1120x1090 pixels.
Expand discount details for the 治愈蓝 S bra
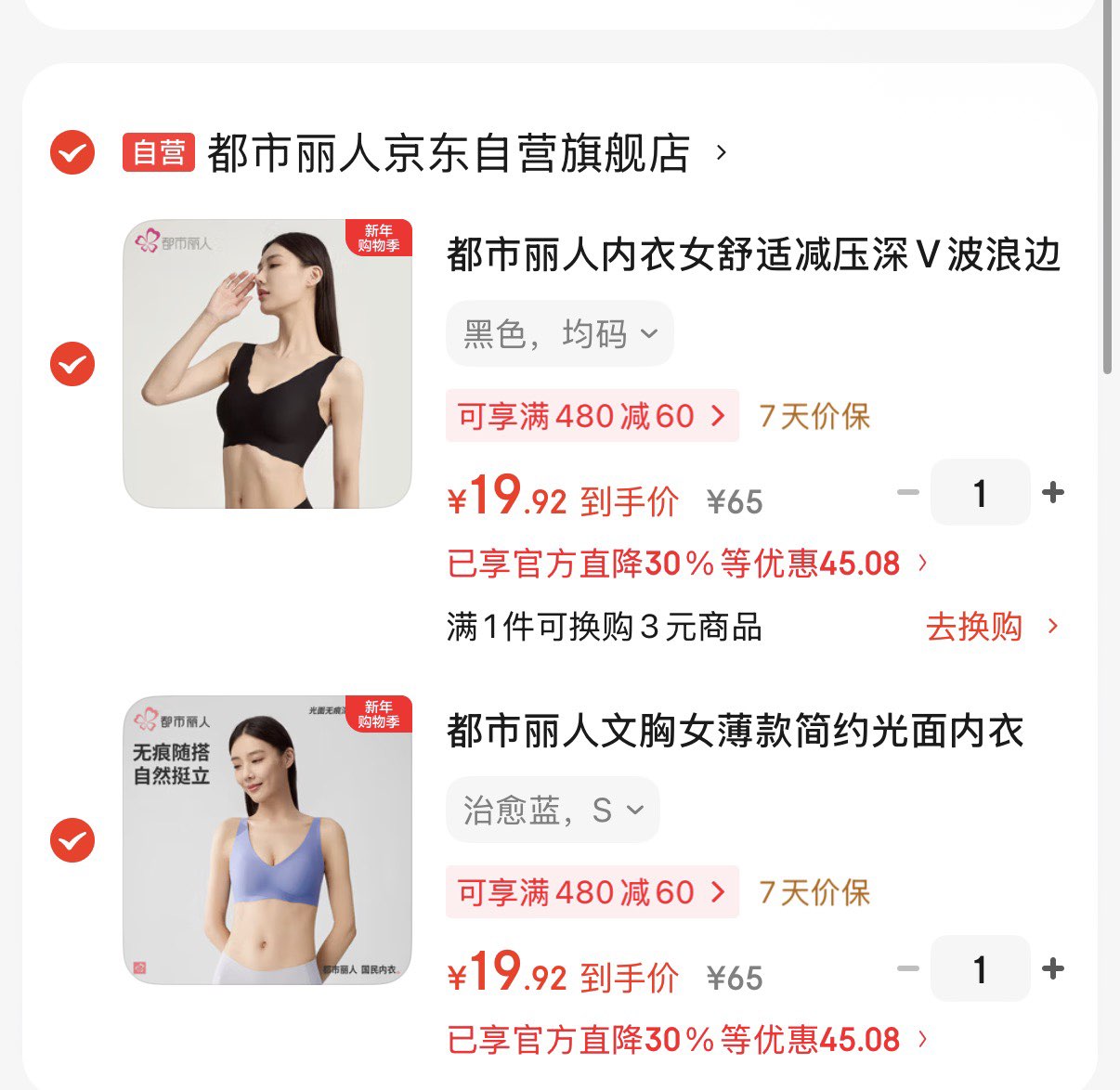(x=687, y=1040)
